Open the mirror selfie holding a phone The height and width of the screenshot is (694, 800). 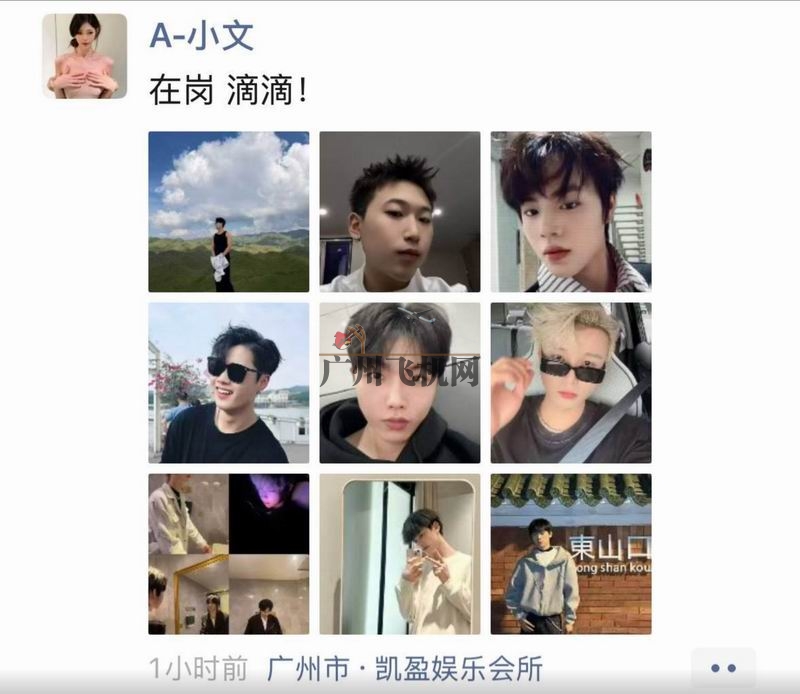tap(399, 554)
